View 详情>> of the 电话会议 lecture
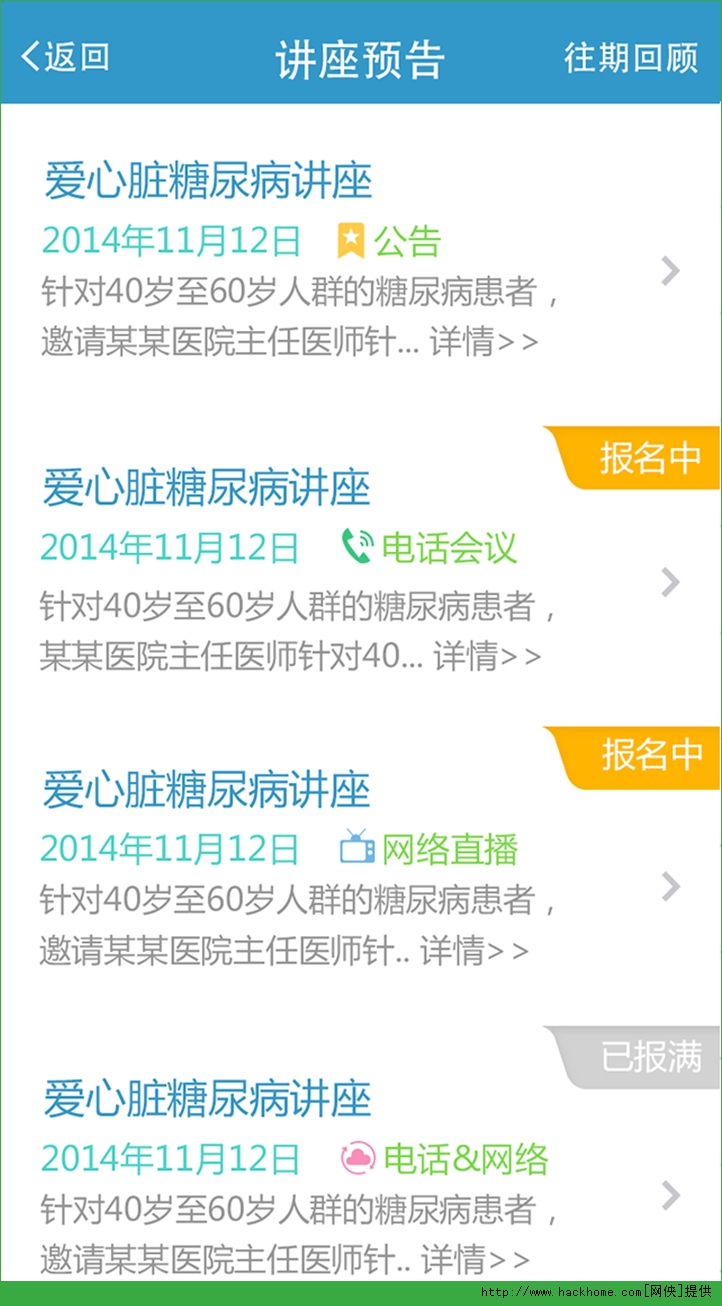Image resolution: width=722 pixels, height=1306 pixels. (x=487, y=656)
